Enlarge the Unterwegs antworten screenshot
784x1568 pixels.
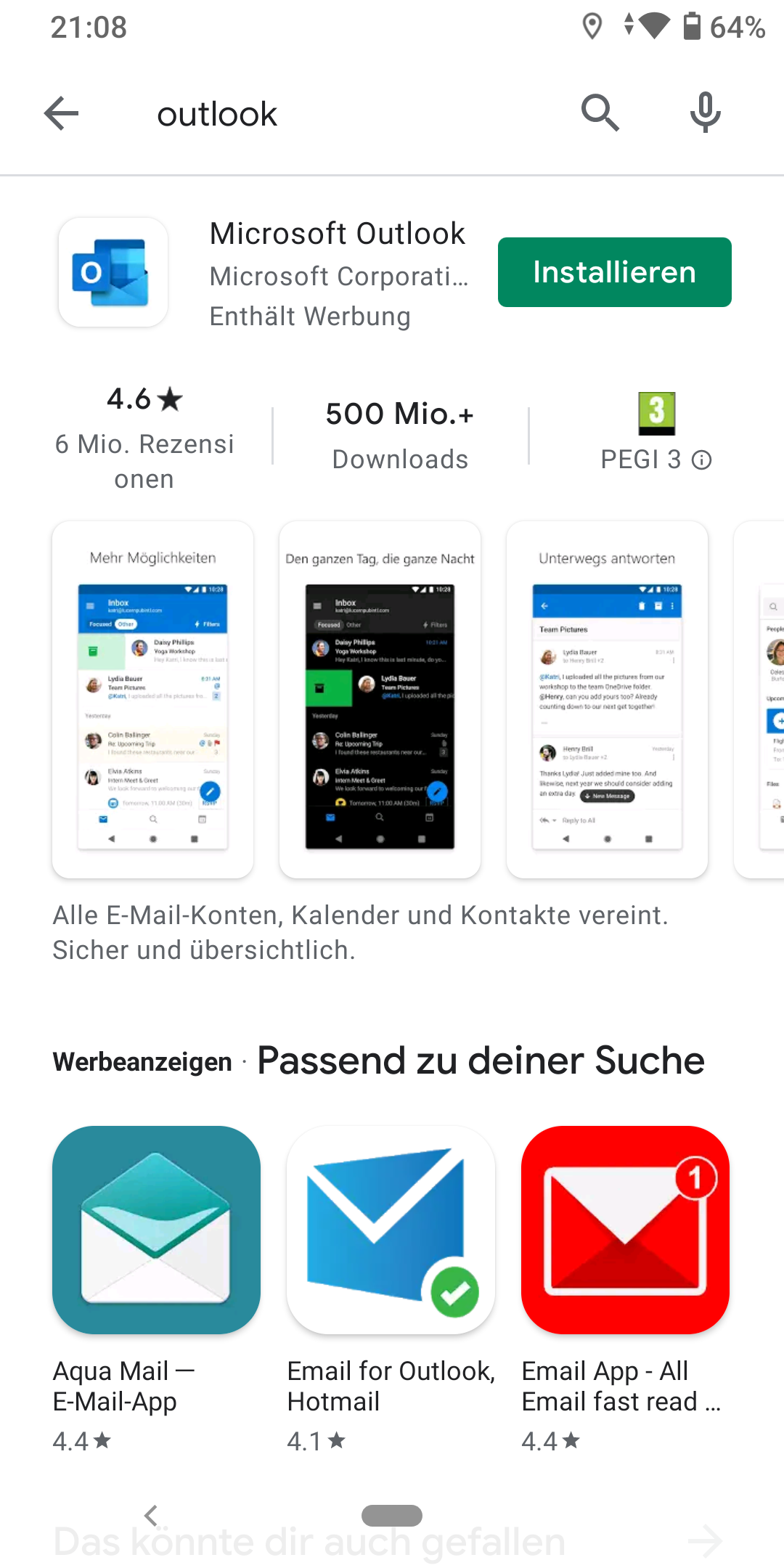pos(607,700)
